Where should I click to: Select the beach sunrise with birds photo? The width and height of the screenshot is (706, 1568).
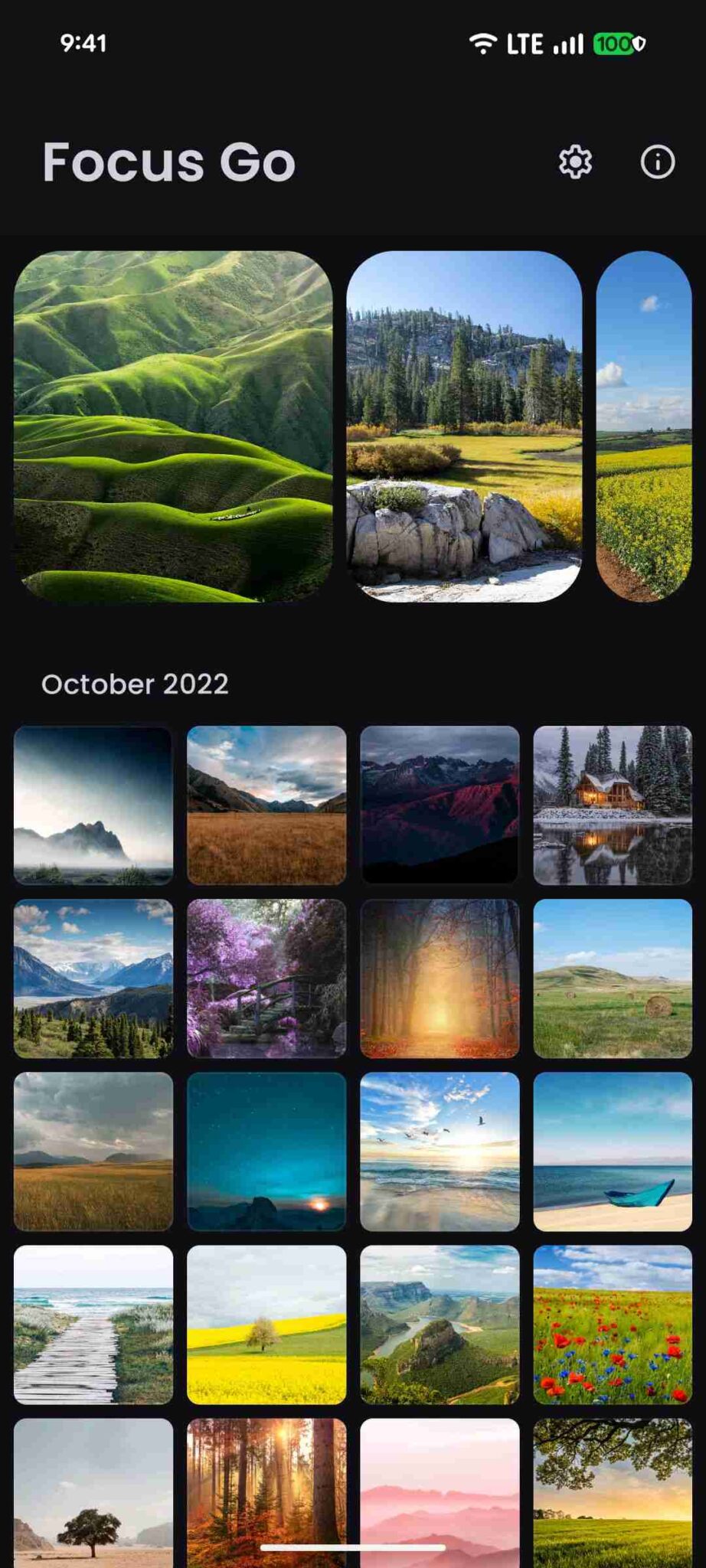click(440, 1151)
